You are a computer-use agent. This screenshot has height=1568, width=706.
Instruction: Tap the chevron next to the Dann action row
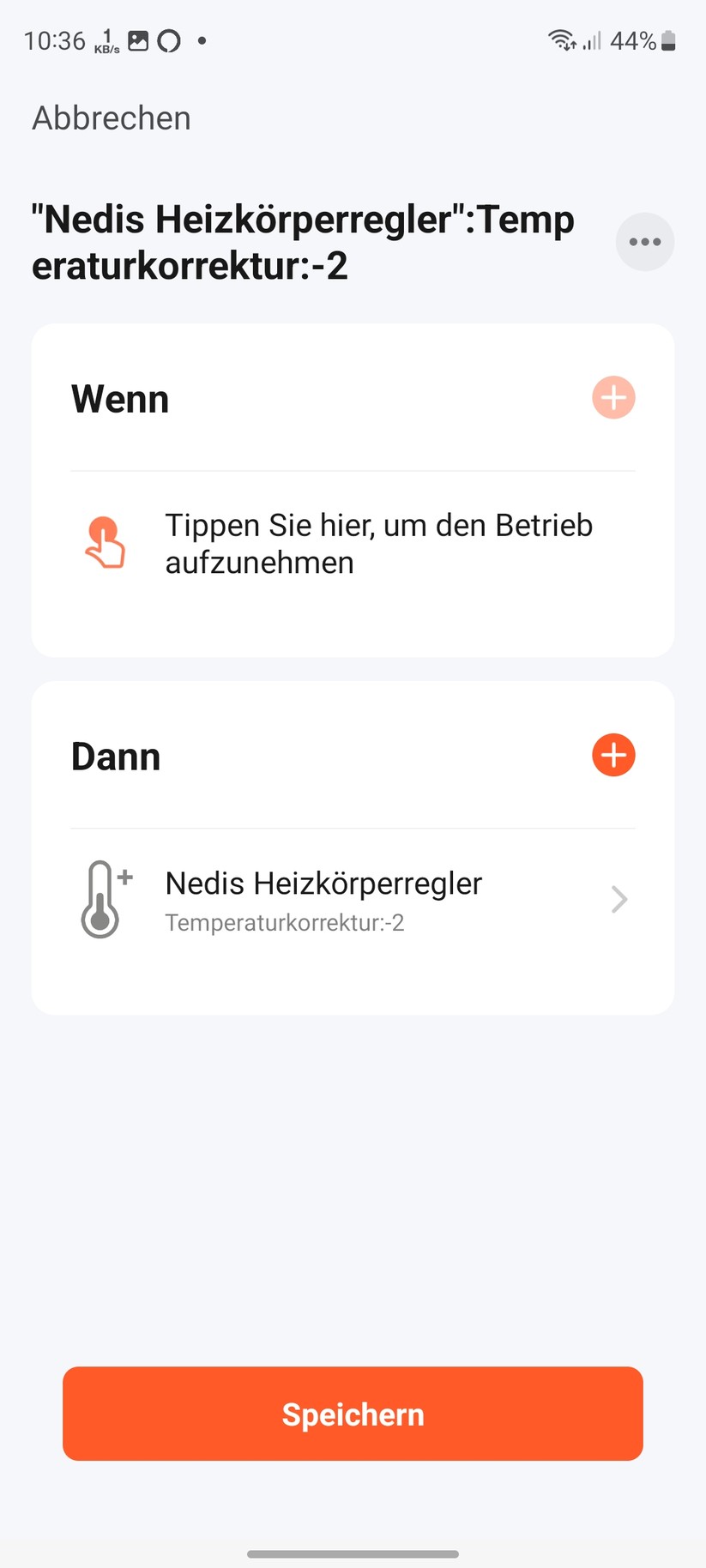point(618,899)
